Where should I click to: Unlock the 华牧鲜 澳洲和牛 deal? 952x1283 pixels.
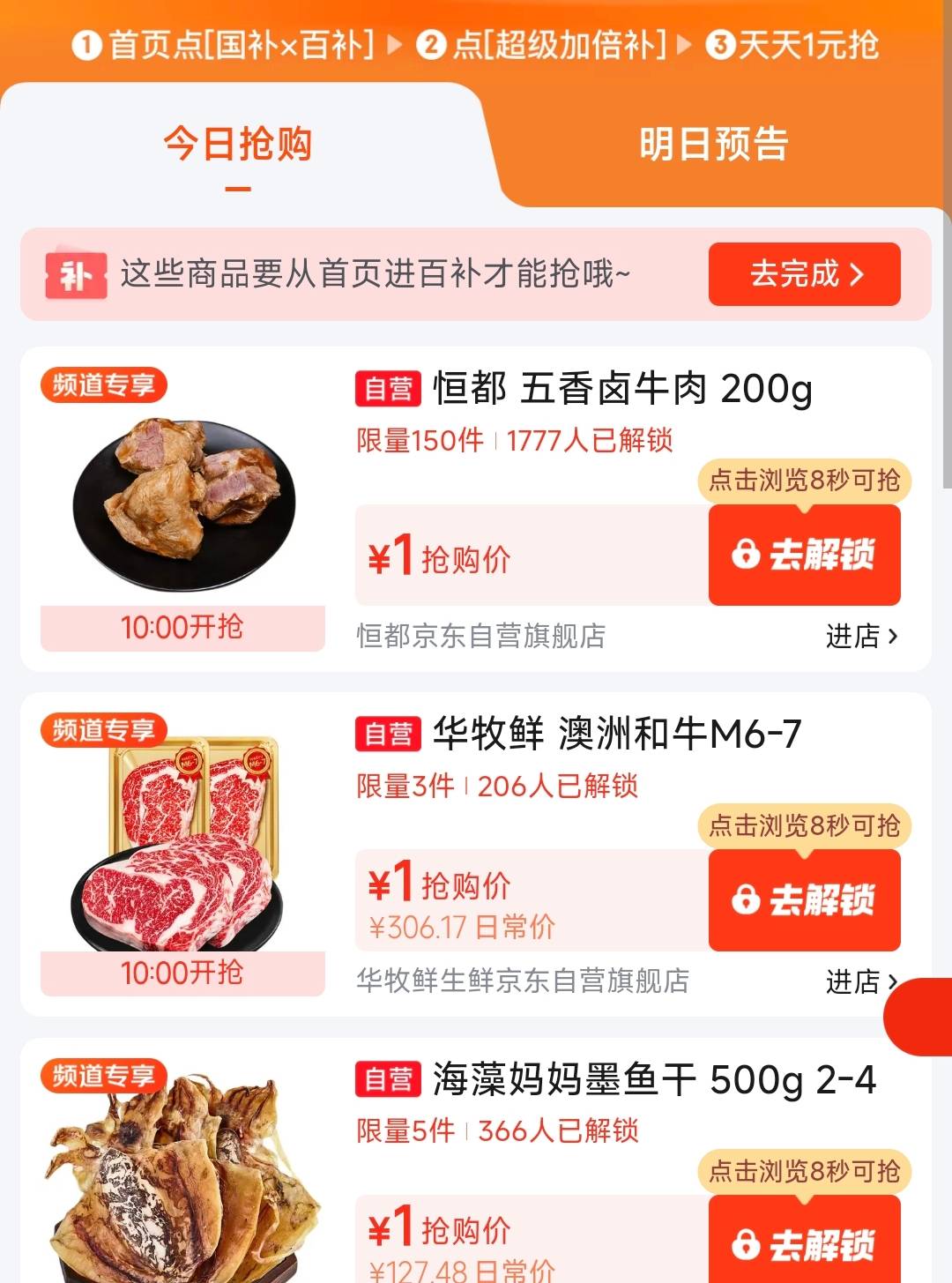[x=804, y=900]
